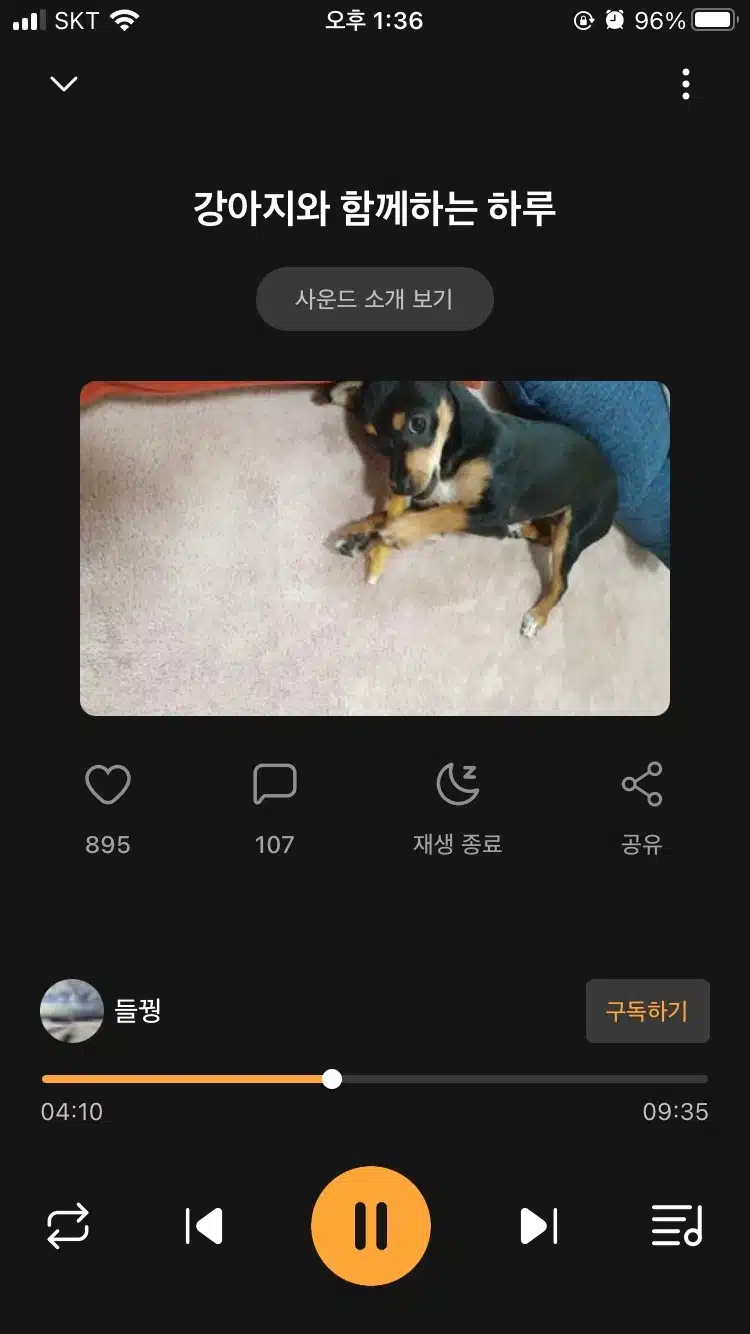
Task: Skip to the next track
Action: pyautogui.click(x=538, y=1226)
